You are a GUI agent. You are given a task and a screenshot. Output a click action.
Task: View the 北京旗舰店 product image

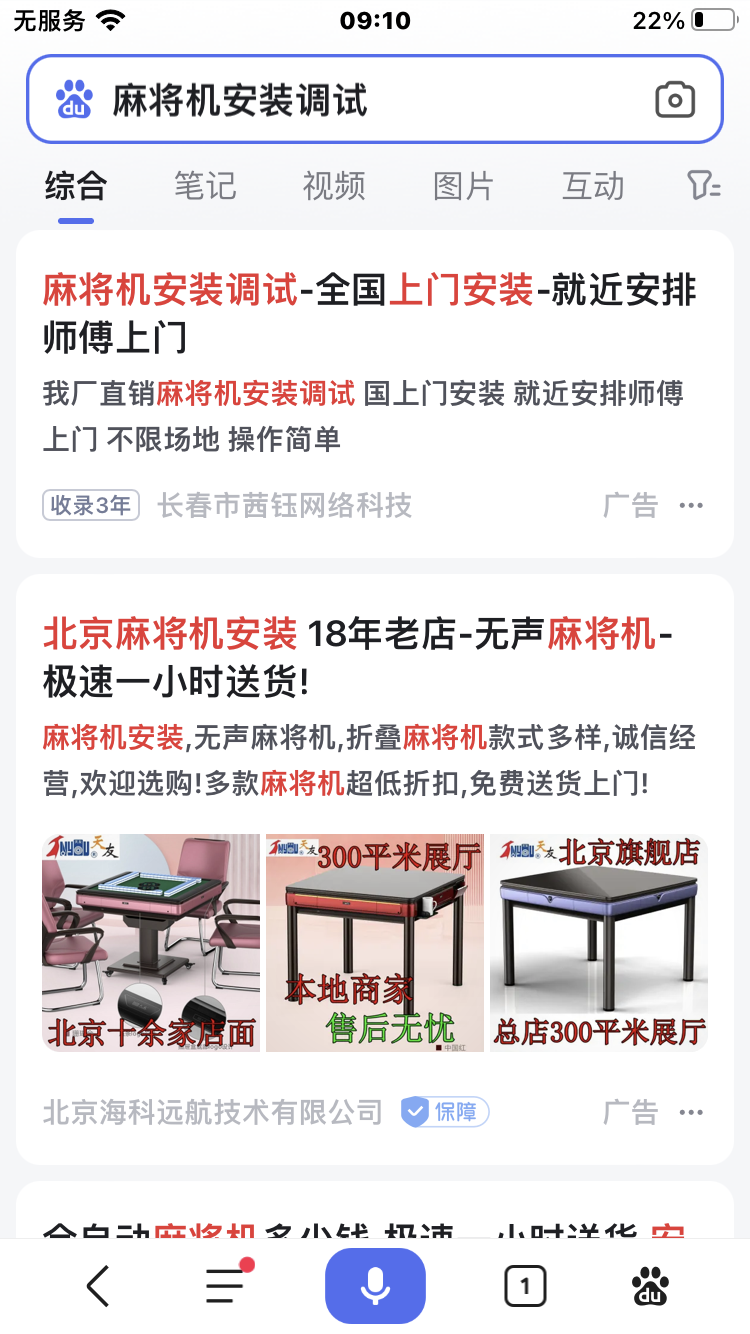(599, 943)
